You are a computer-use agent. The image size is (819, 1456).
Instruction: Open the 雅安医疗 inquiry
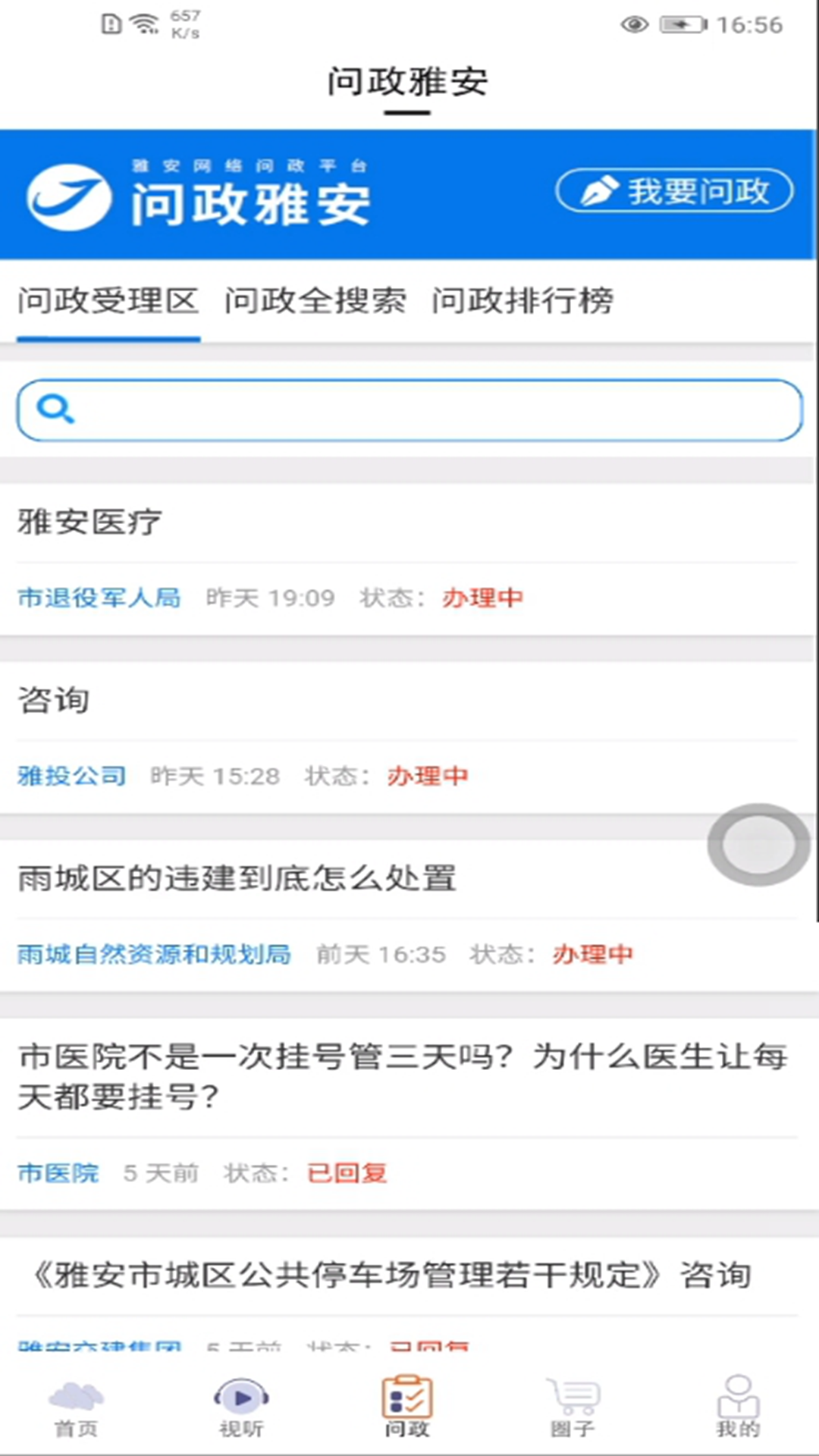[x=89, y=522]
